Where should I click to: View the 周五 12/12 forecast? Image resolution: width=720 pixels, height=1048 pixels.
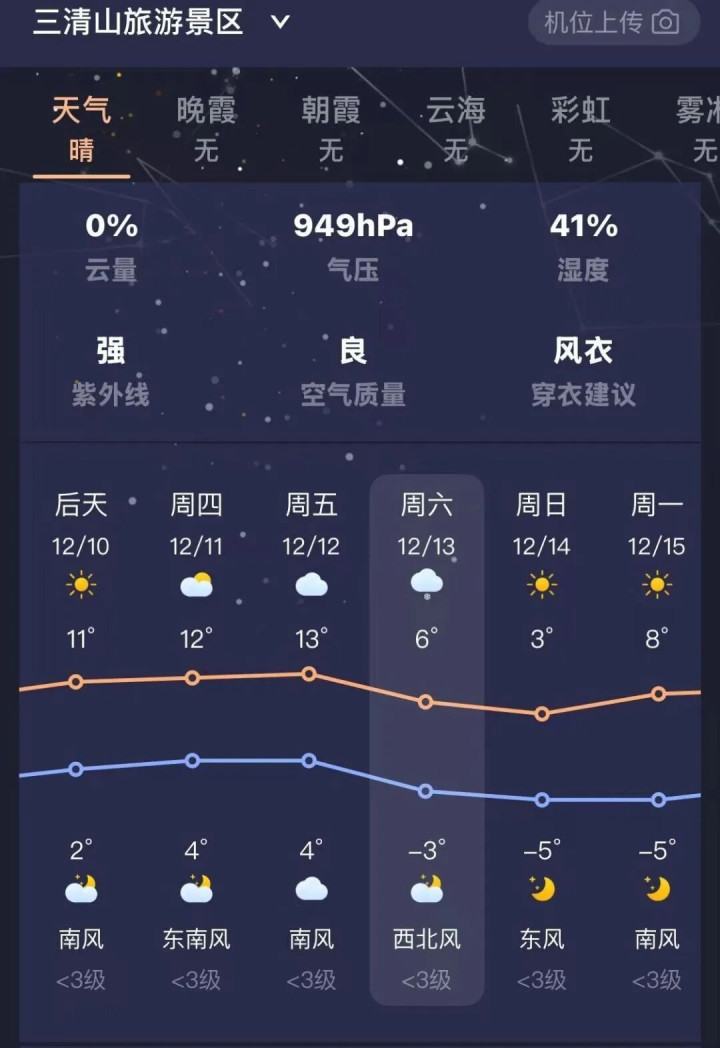tap(311, 739)
